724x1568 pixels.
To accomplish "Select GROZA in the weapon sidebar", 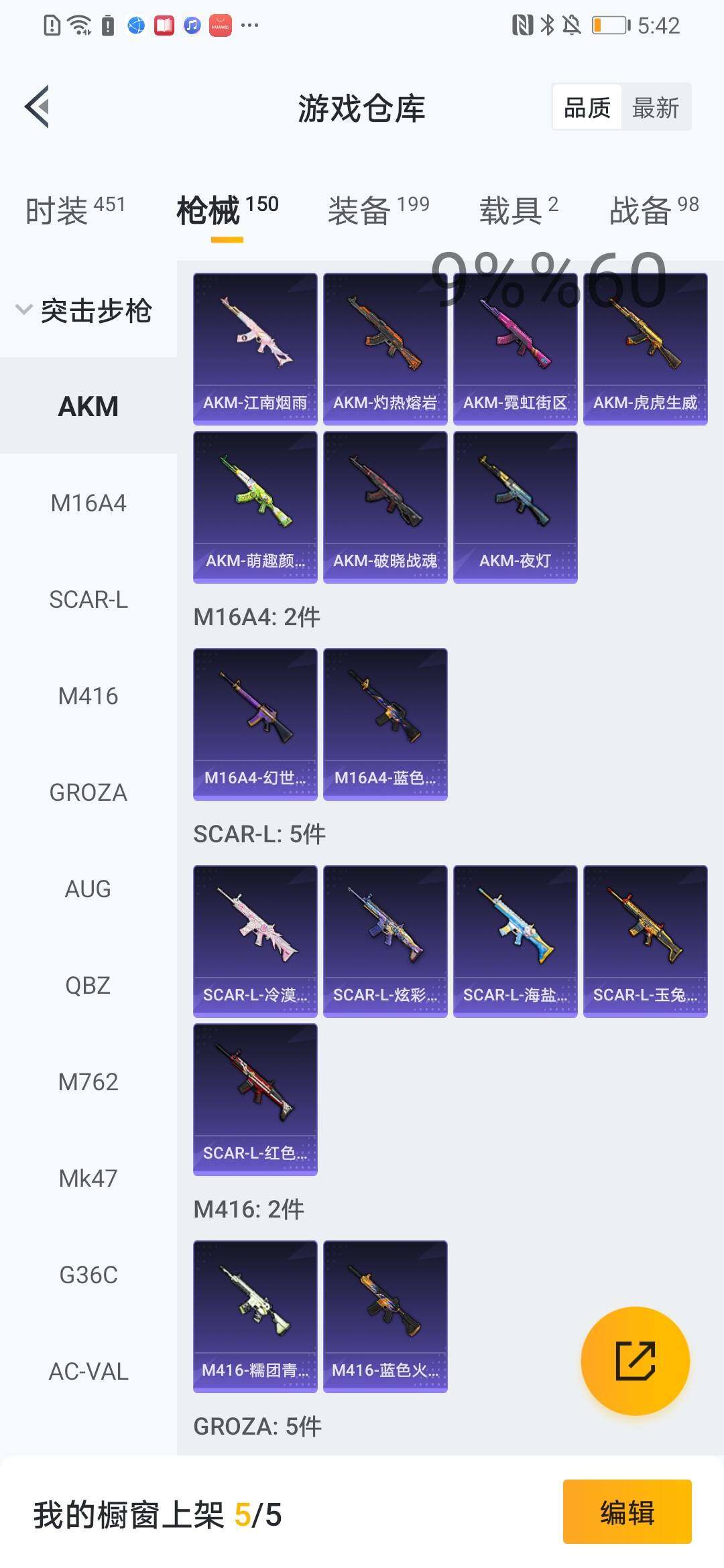I will point(88,793).
